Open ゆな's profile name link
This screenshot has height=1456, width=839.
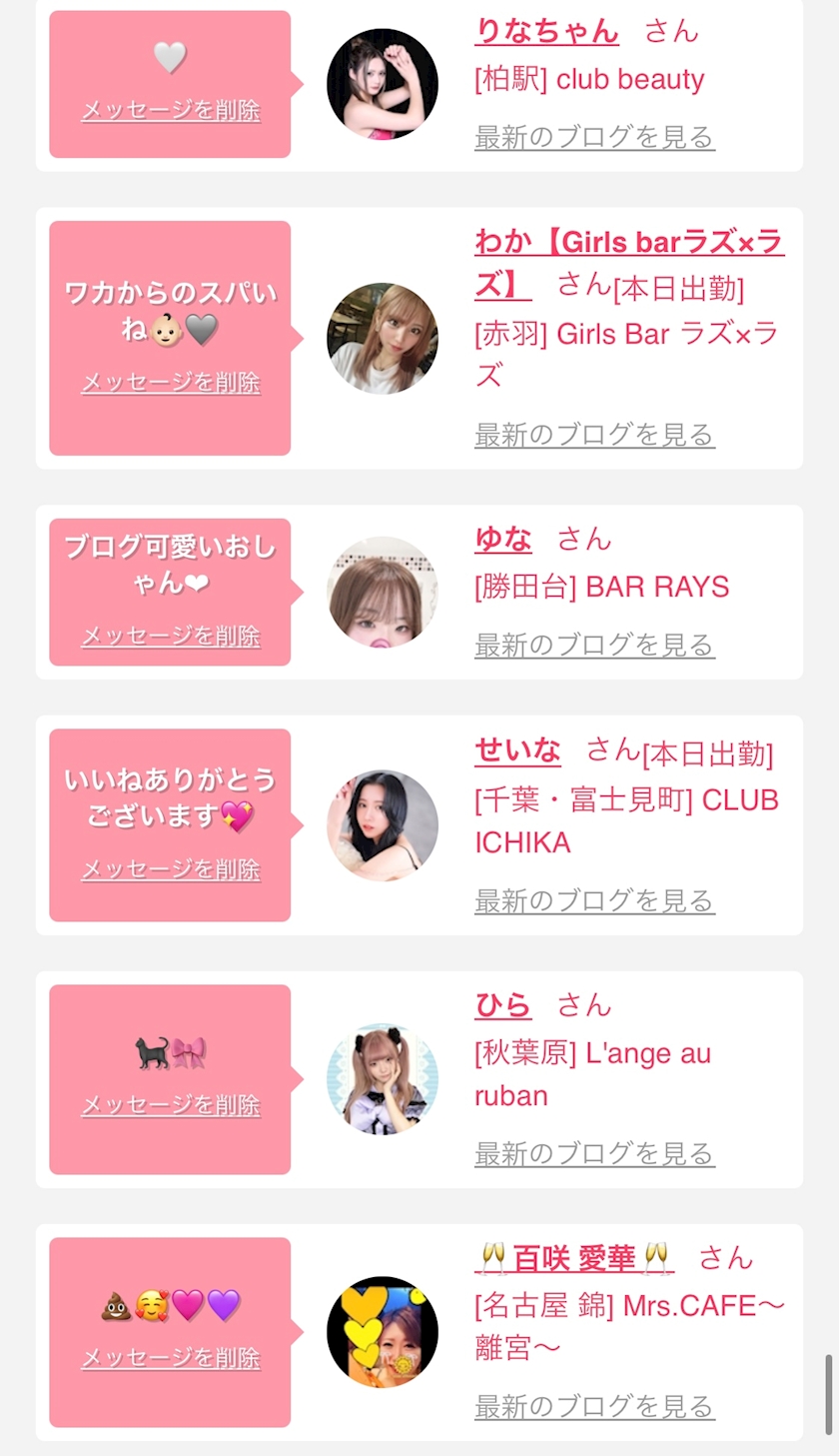[x=503, y=540]
